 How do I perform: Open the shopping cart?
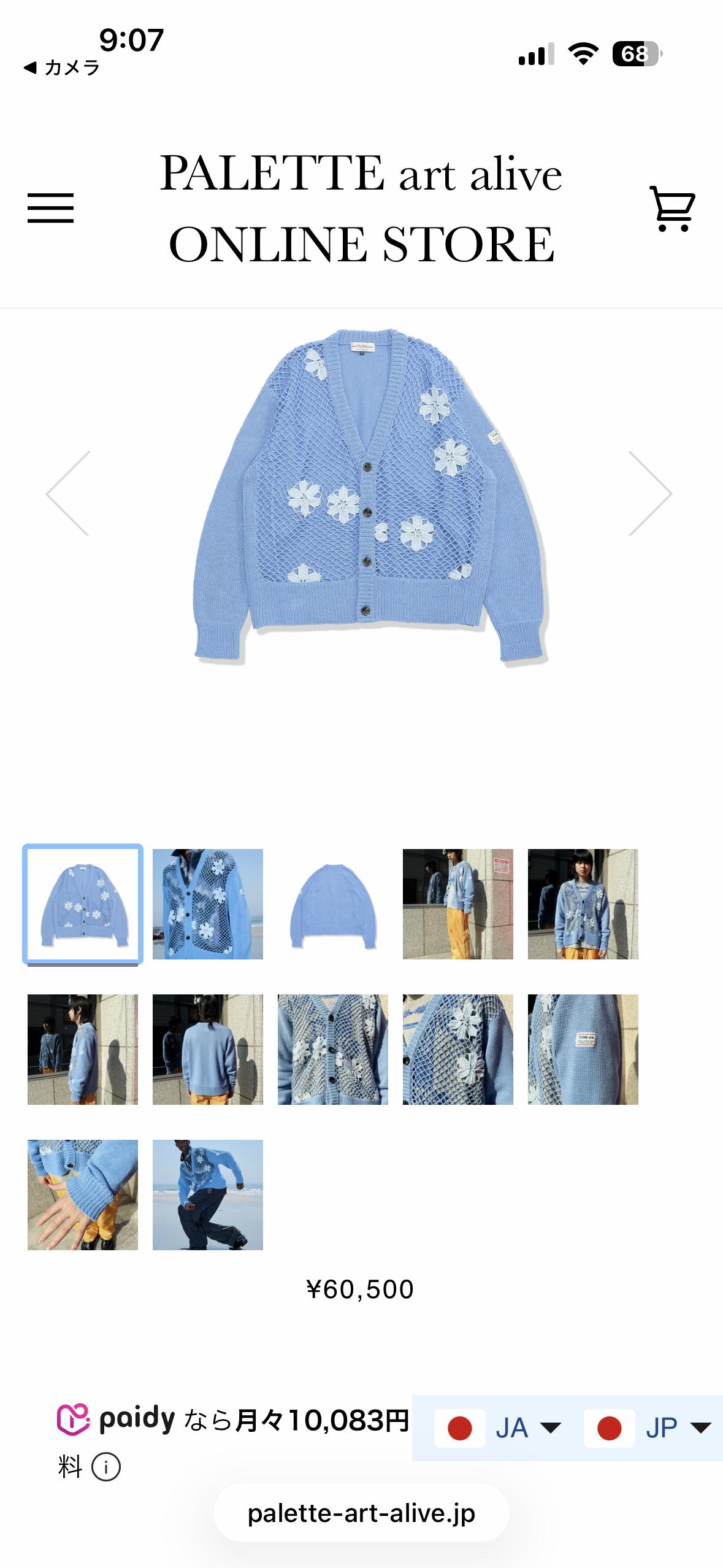pyautogui.click(x=672, y=209)
